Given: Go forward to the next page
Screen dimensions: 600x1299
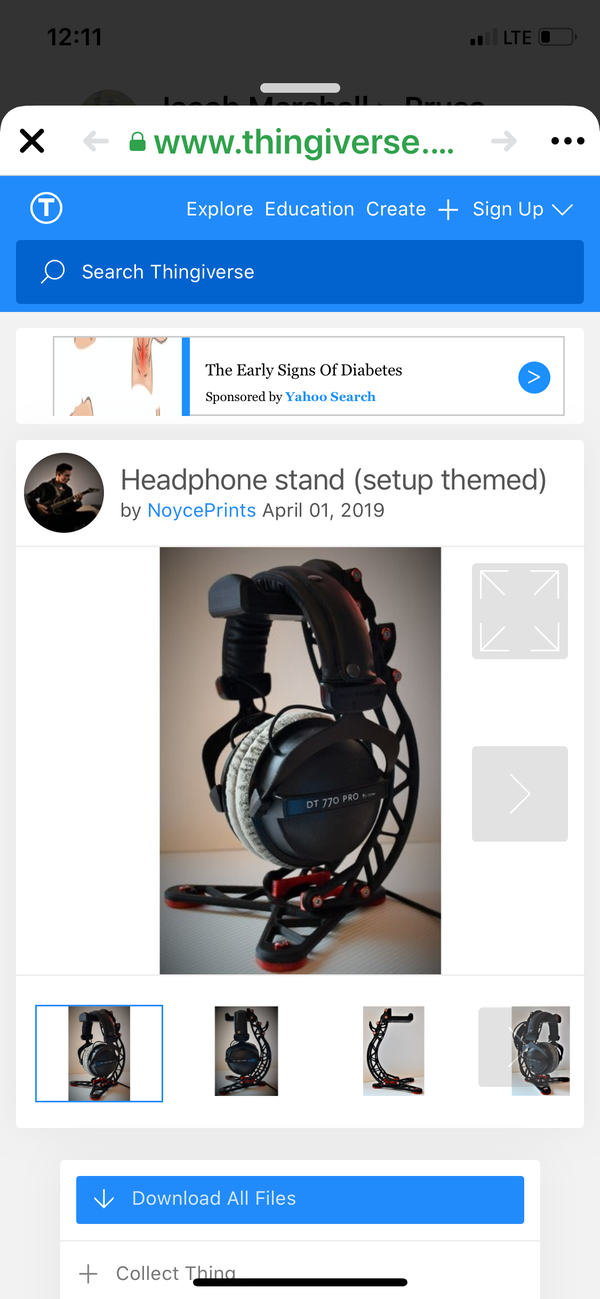Looking at the screenshot, I should [504, 141].
